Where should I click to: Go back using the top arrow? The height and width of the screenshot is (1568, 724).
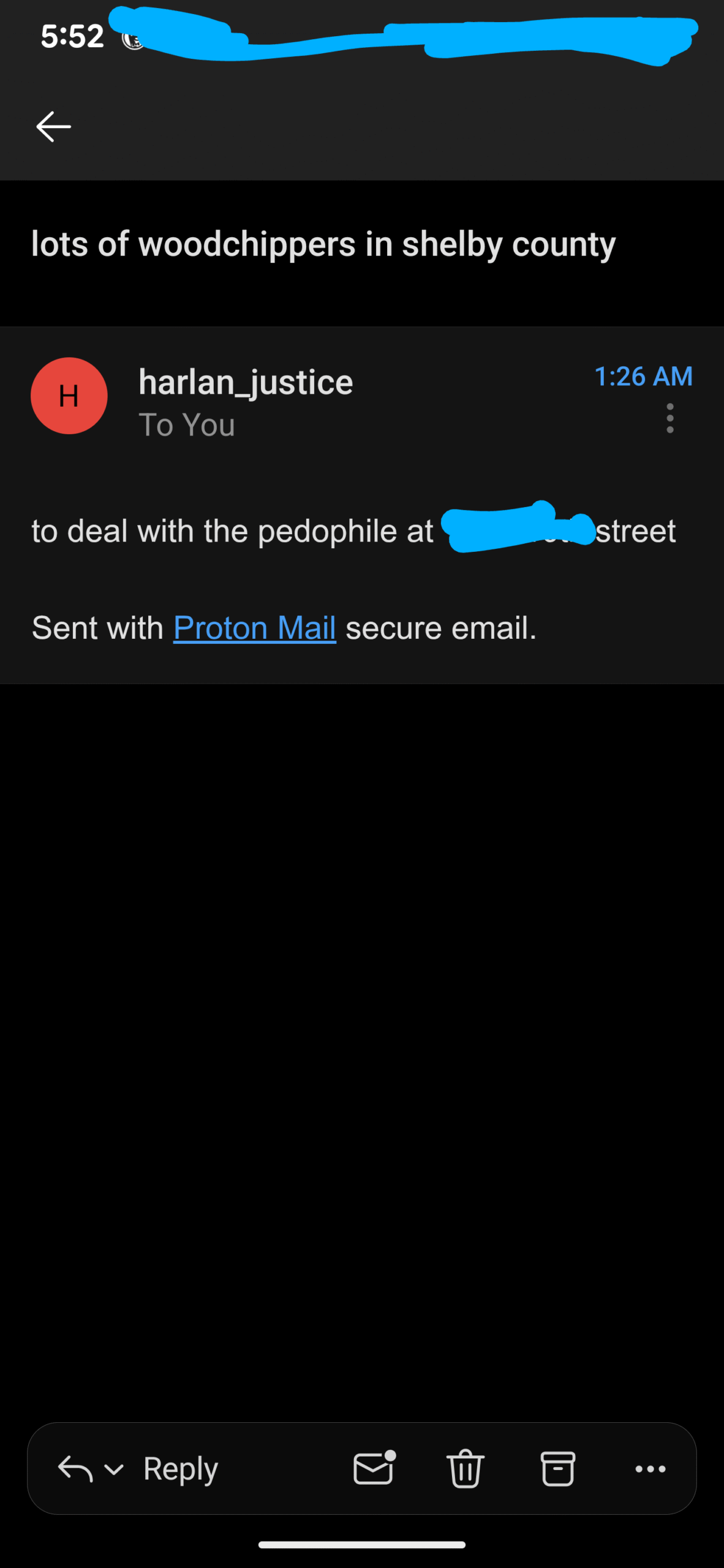pyautogui.click(x=54, y=127)
